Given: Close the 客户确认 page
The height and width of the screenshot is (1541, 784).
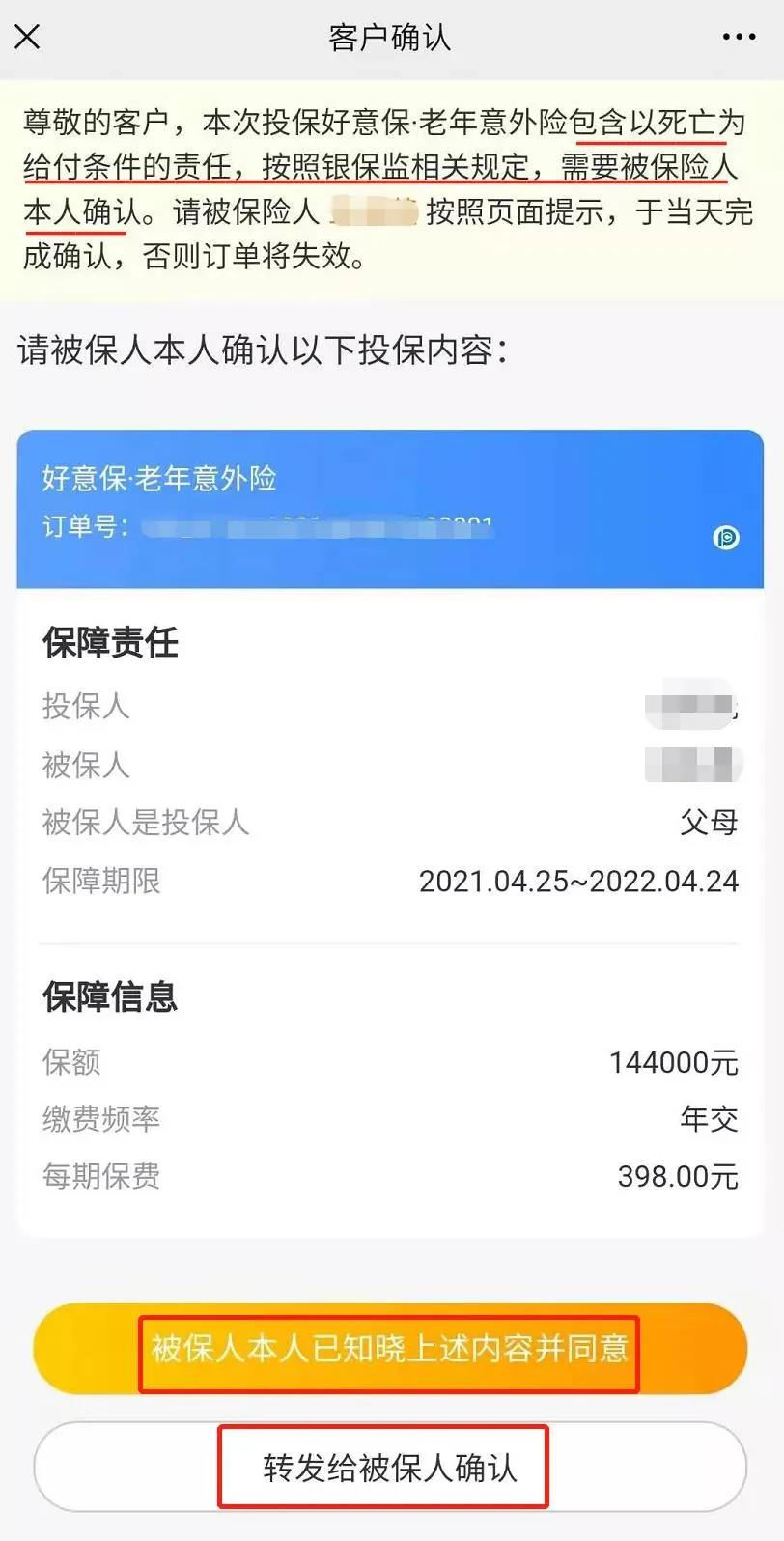Looking at the screenshot, I should 27,37.
